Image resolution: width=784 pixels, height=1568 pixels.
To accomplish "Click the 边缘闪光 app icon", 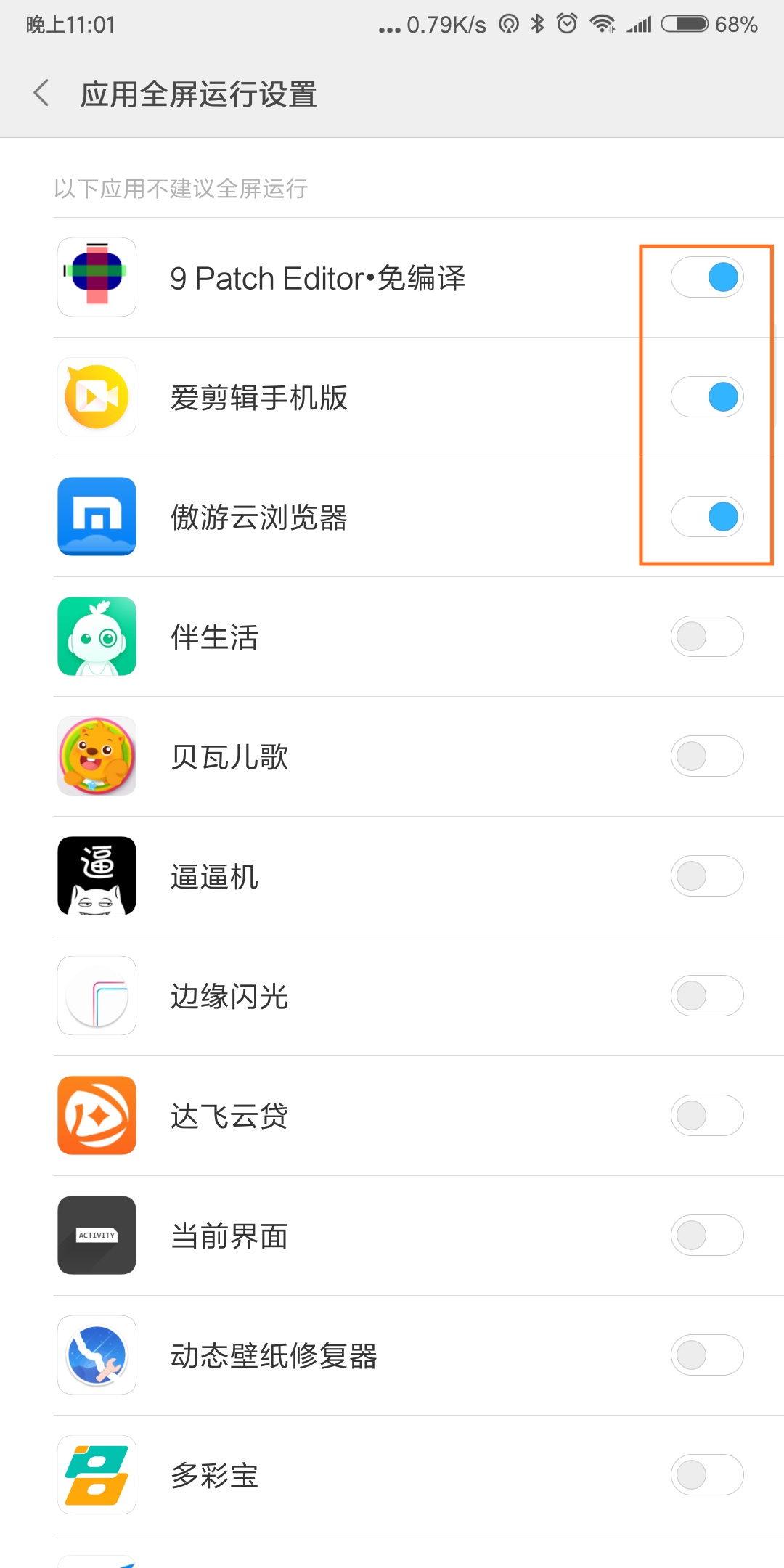I will pos(97,995).
